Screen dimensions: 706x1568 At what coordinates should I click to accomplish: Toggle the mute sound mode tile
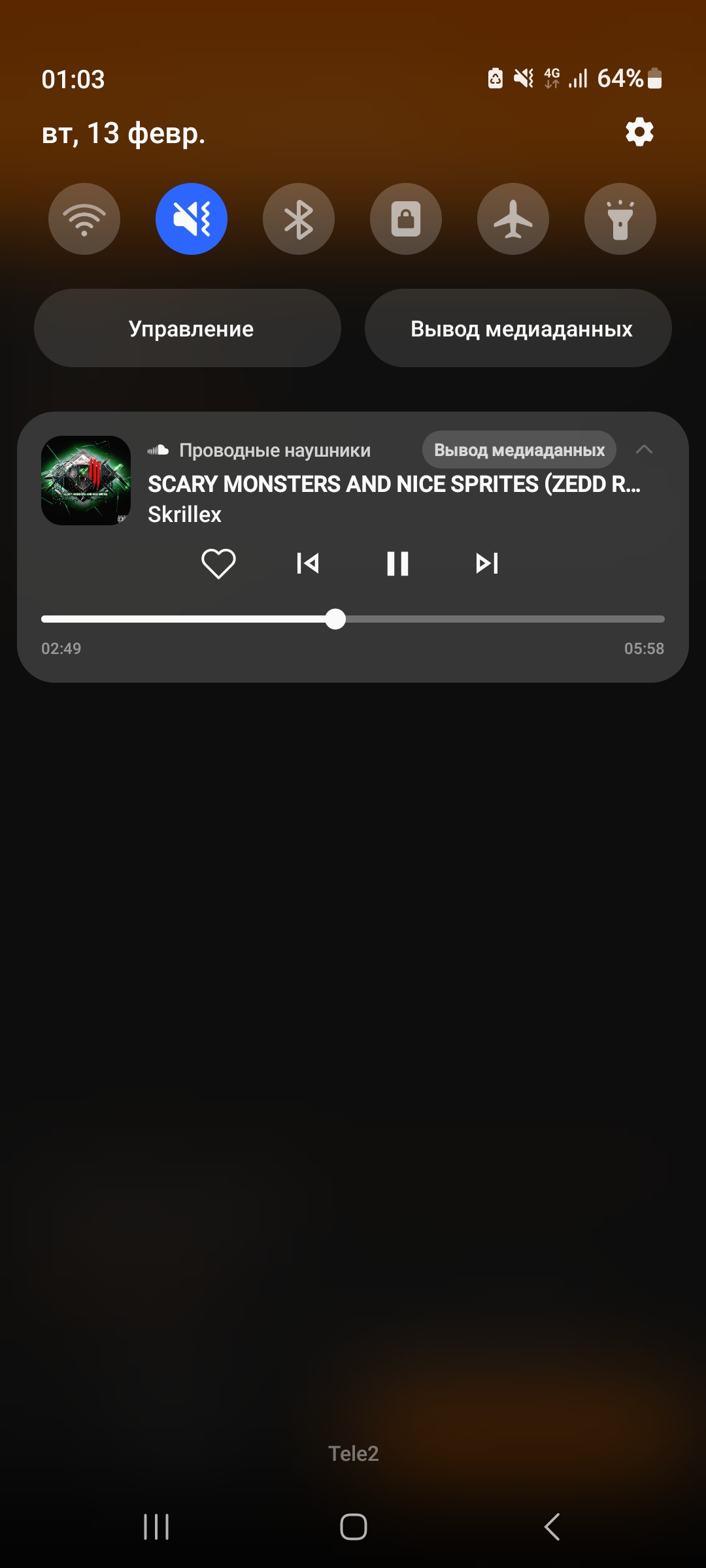point(192,219)
